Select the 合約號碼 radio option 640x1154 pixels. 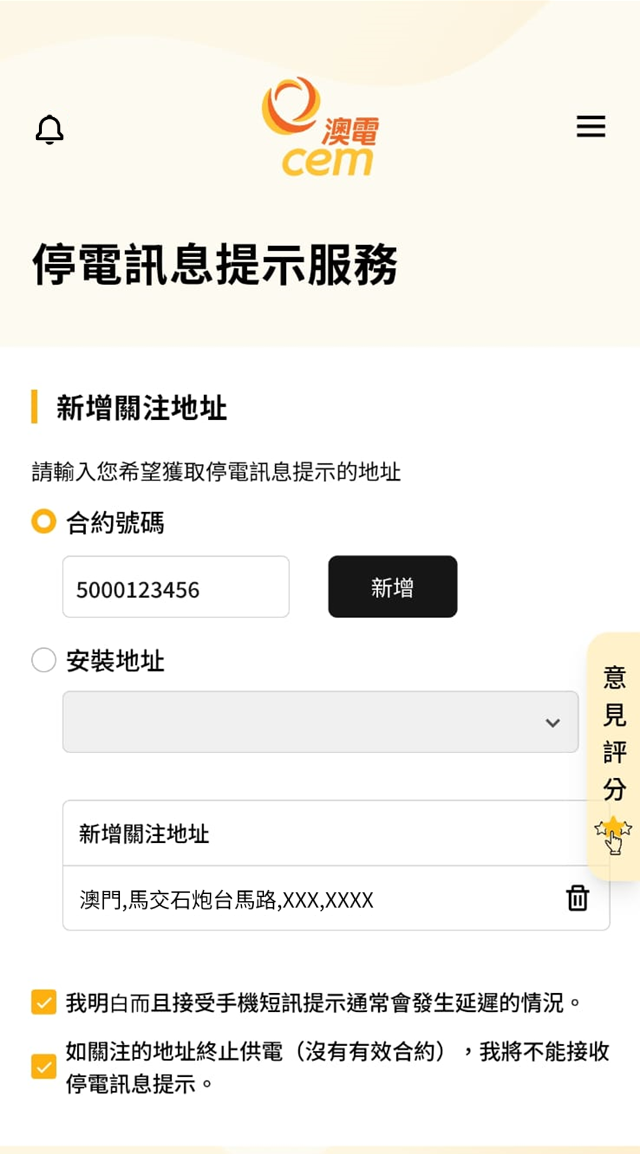(x=43, y=523)
